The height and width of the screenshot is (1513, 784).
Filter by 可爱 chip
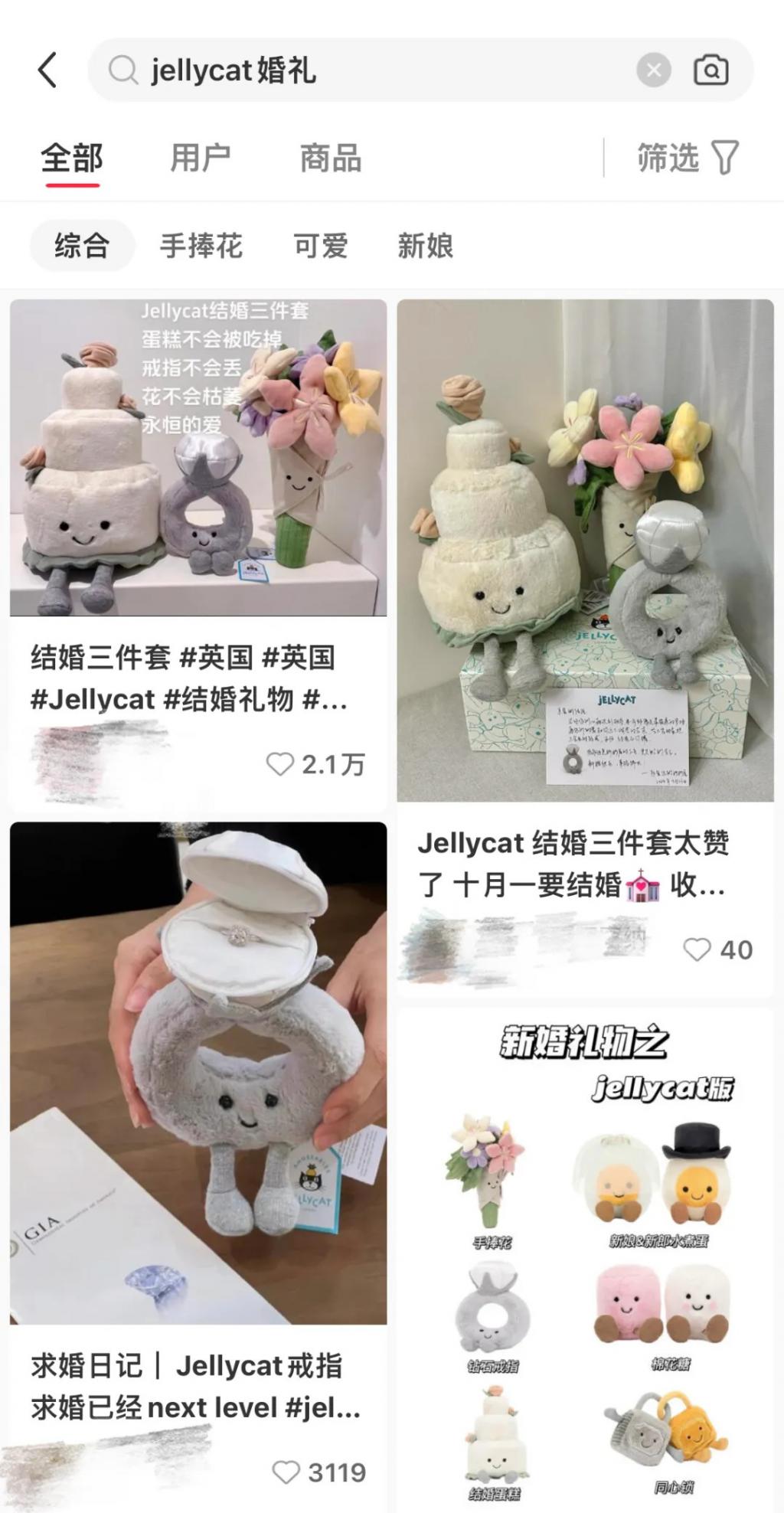point(321,246)
